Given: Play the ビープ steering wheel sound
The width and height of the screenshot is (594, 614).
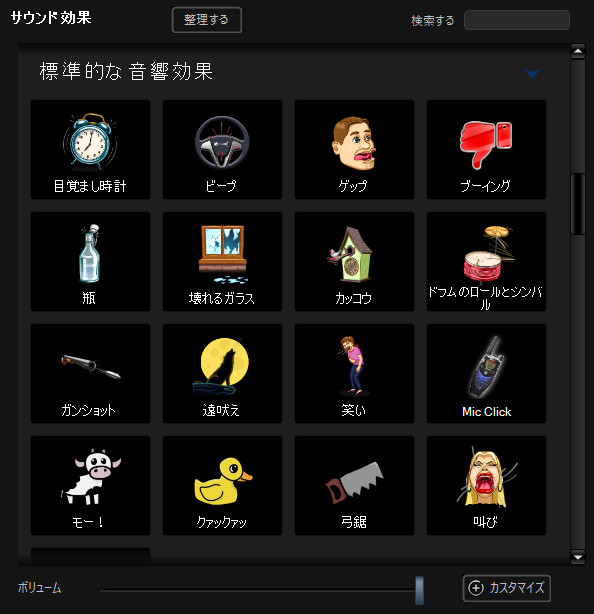Looking at the screenshot, I should (222, 149).
